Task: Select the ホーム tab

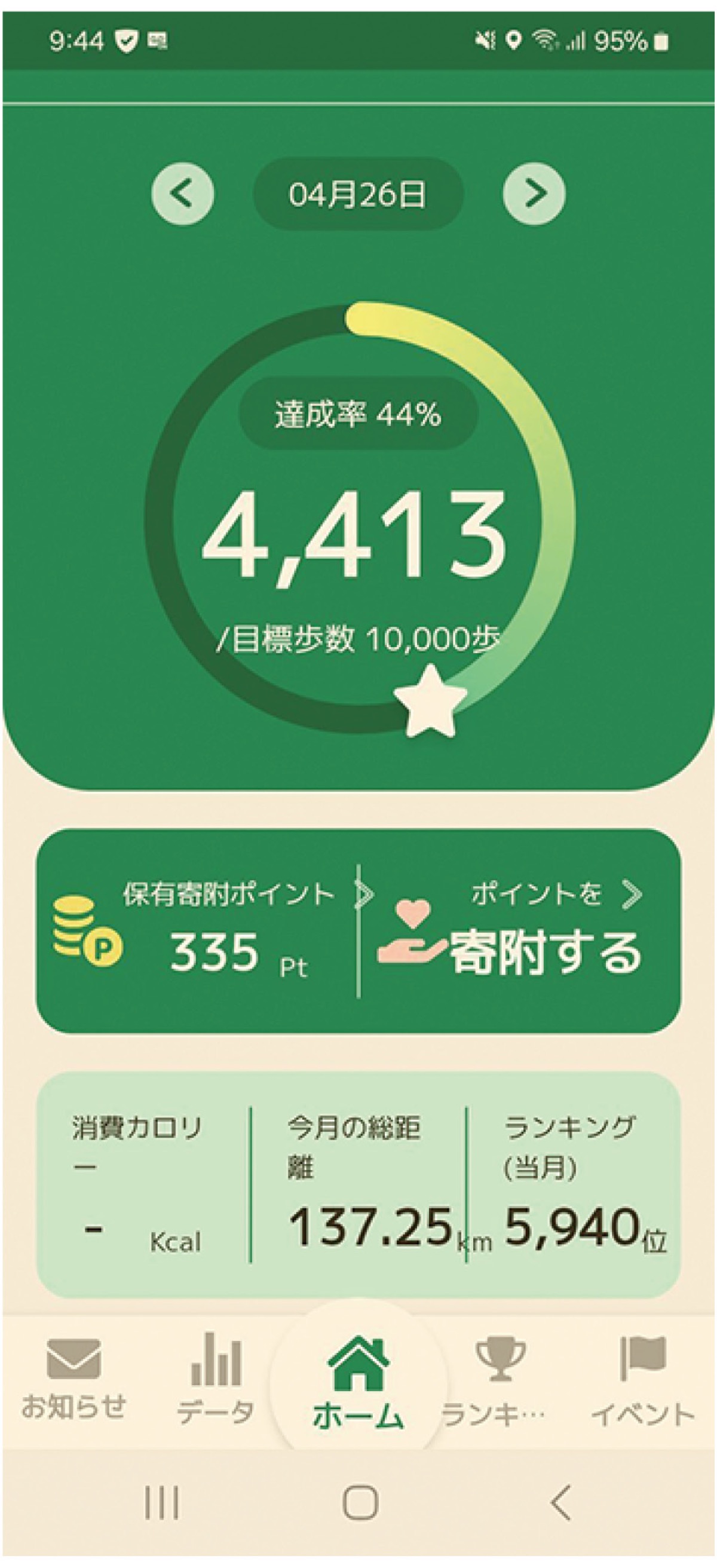Action: [x=358, y=1379]
